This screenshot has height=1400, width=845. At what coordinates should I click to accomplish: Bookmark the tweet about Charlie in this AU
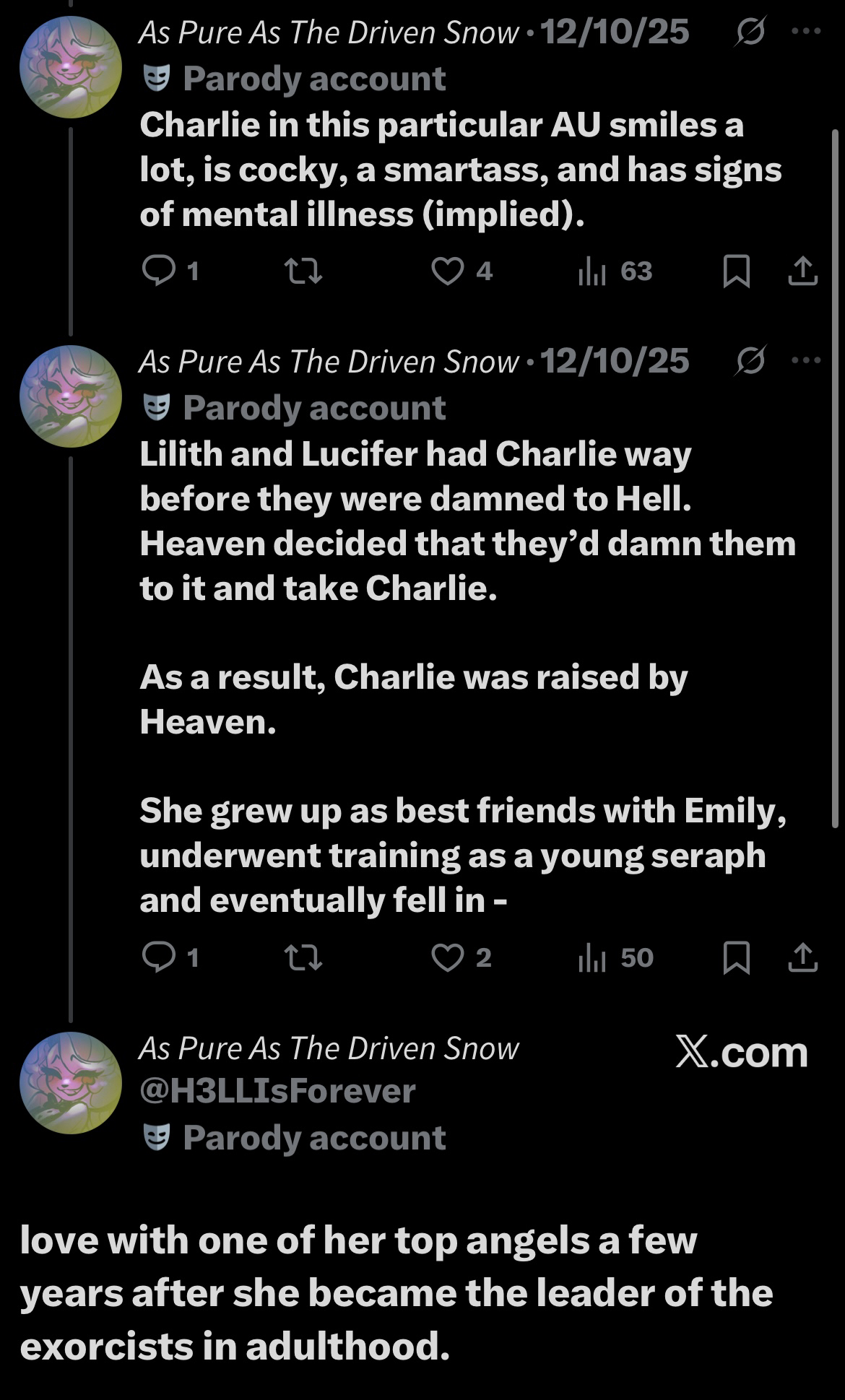(x=736, y=272)
